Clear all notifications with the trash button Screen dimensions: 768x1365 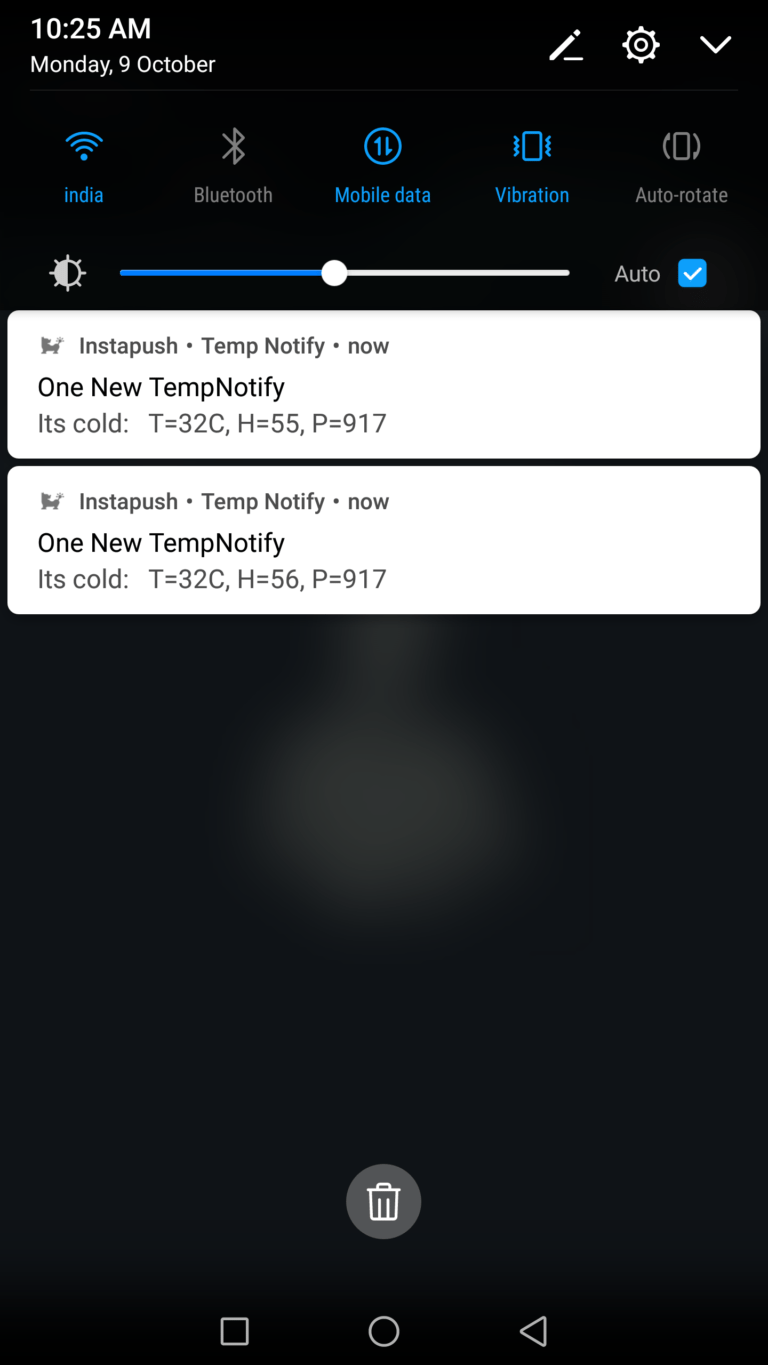click(384, 1201)
